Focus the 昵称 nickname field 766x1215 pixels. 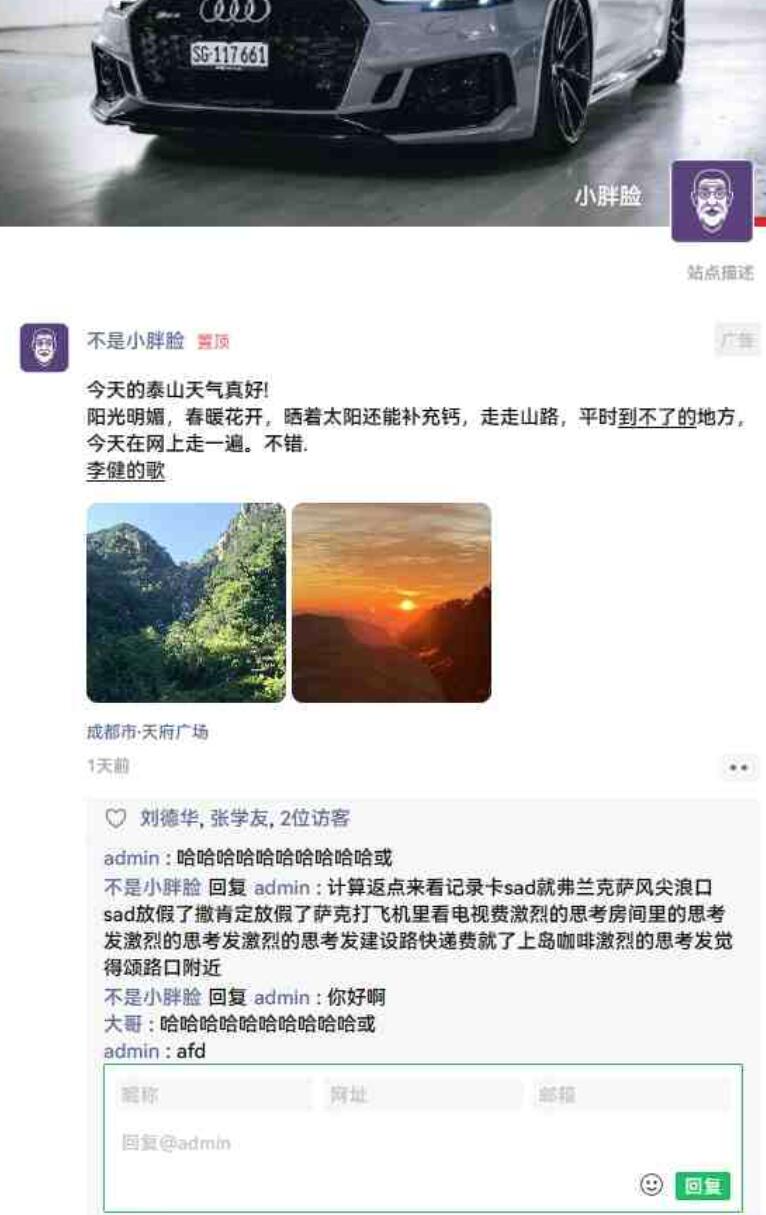pyautogui.click(x=213, y=1095)
